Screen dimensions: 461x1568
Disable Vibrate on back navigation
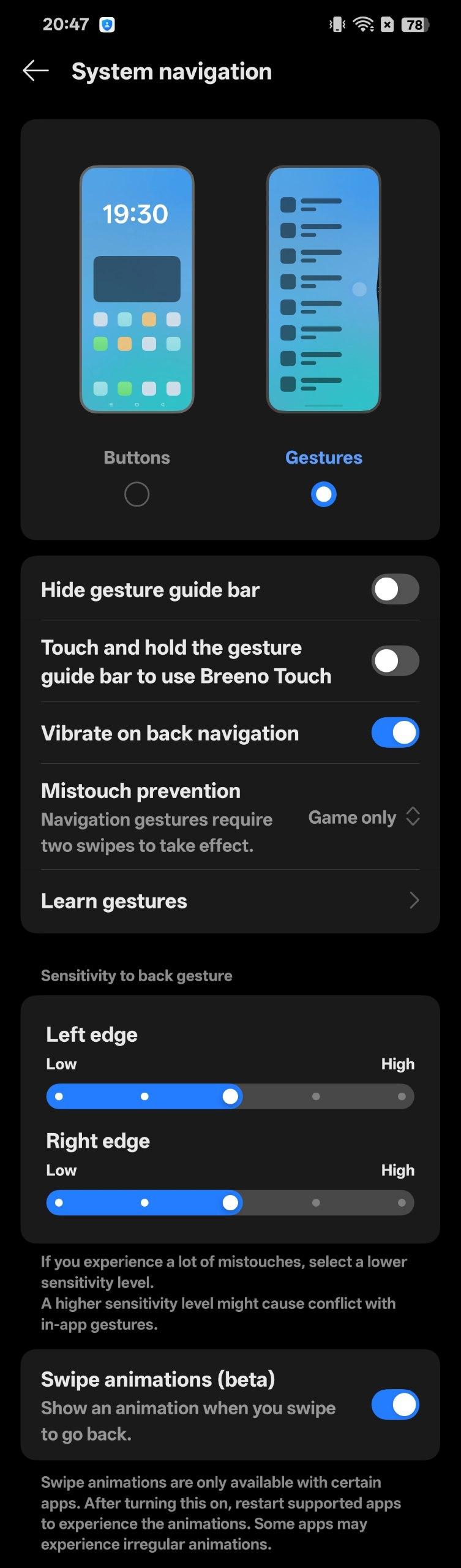(x=395, y=733)
